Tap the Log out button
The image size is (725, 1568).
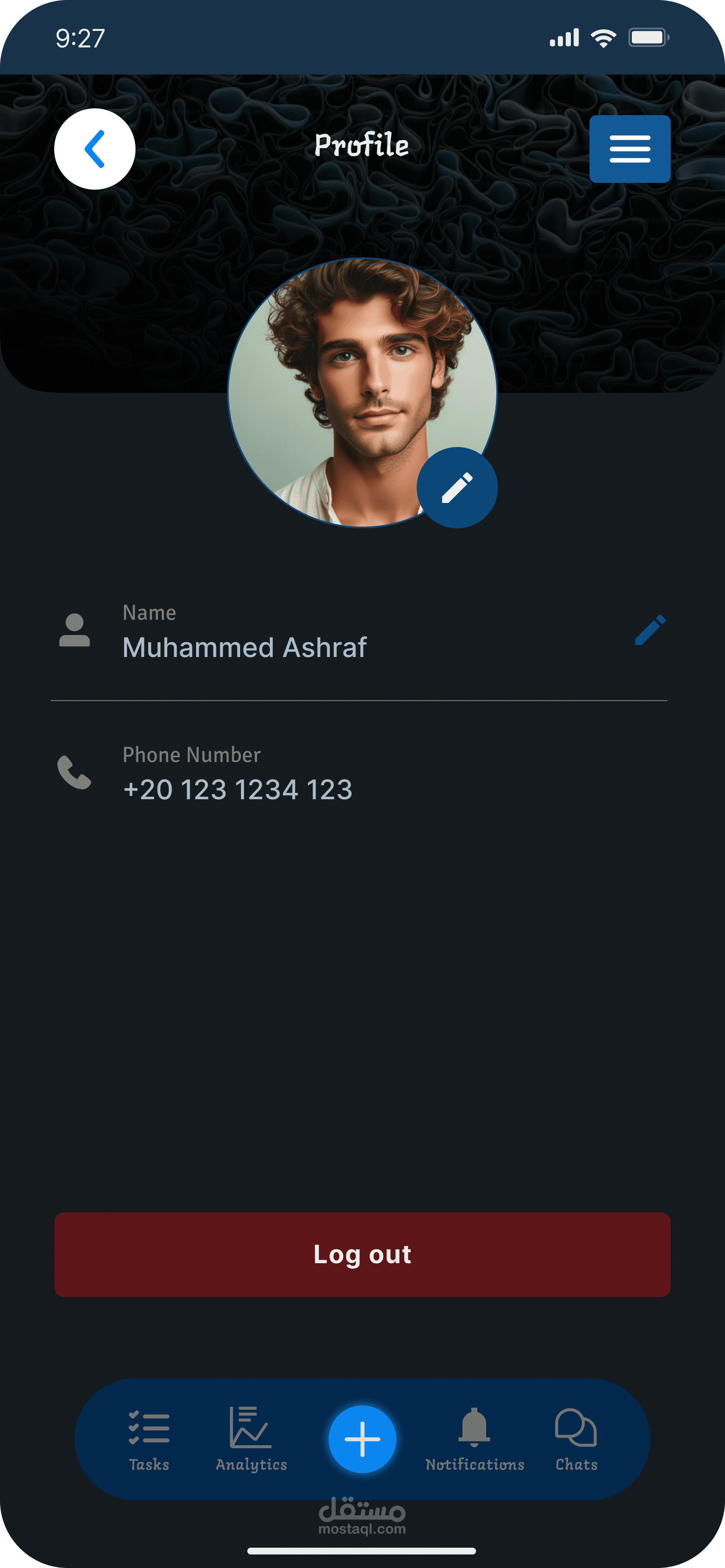click(x=362, y=1254)
